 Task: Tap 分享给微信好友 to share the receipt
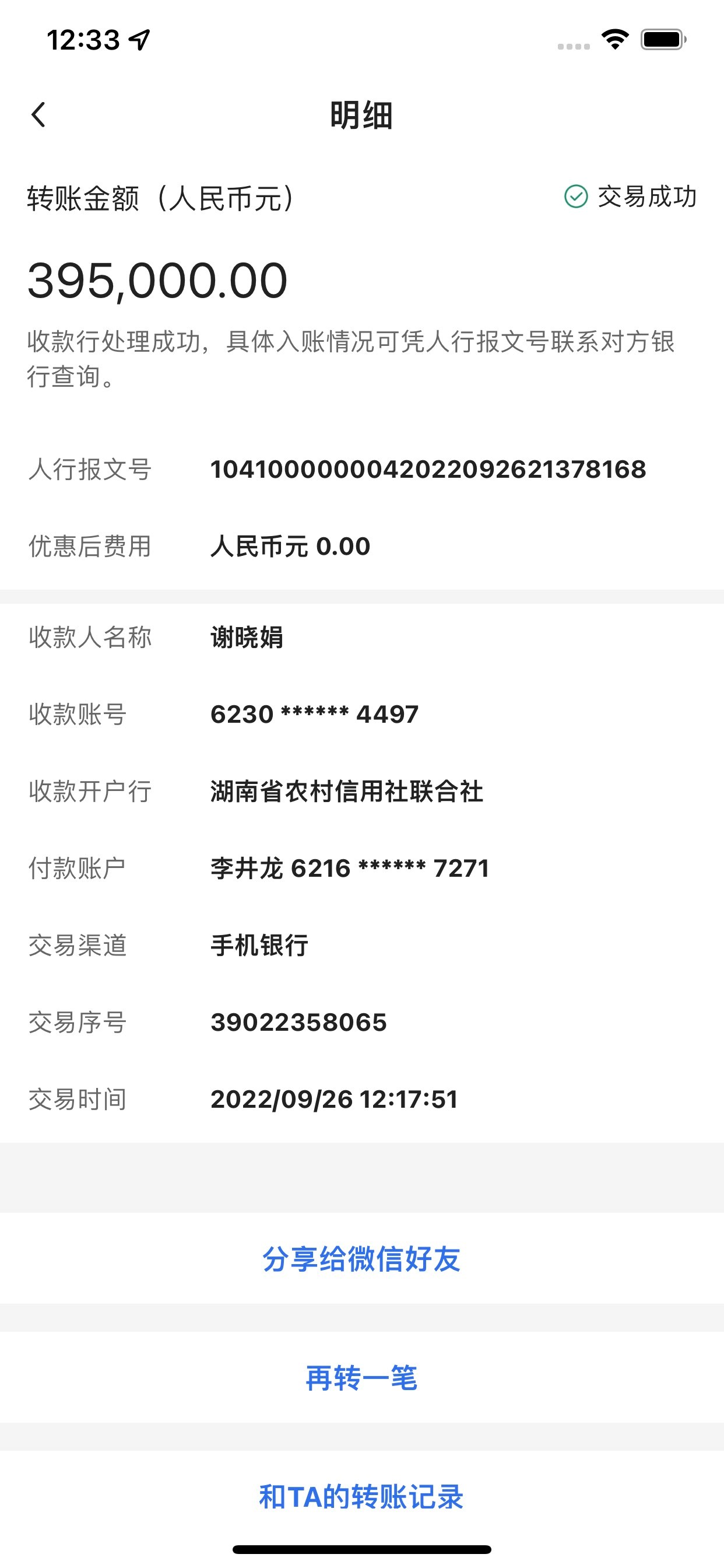click(361, 1259)
